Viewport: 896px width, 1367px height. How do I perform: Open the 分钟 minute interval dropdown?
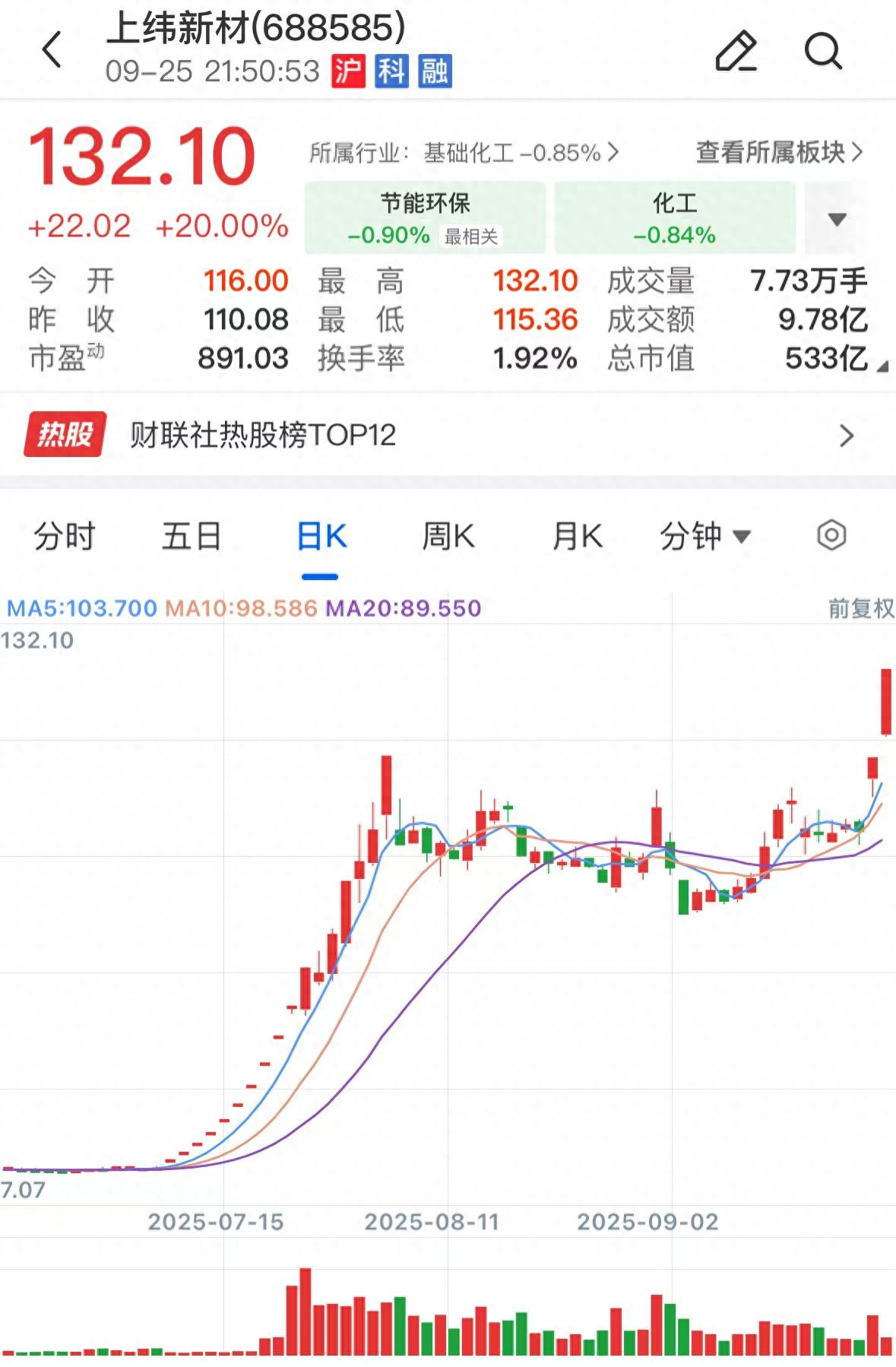pyautogui.click(x=703, y=535)
